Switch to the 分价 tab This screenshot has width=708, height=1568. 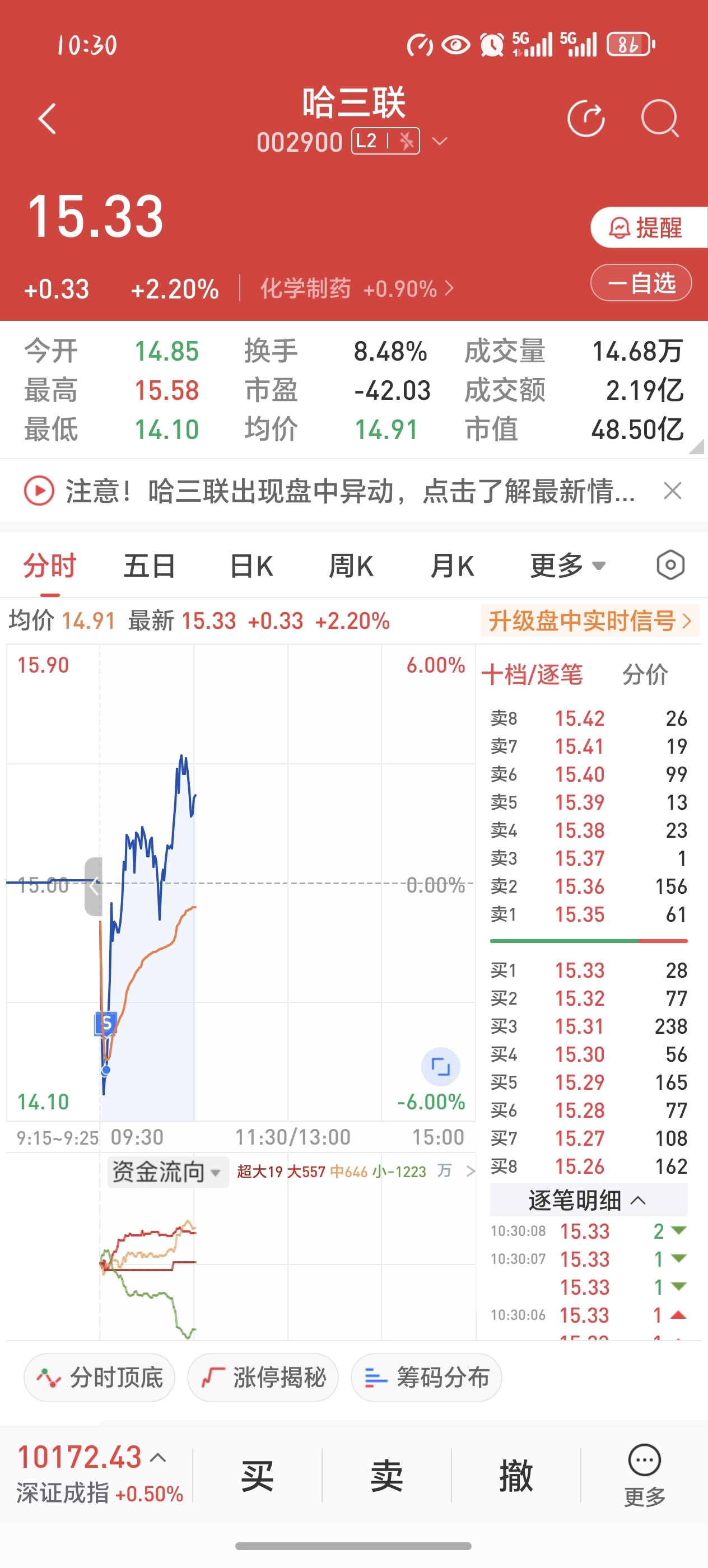[645, 674]
